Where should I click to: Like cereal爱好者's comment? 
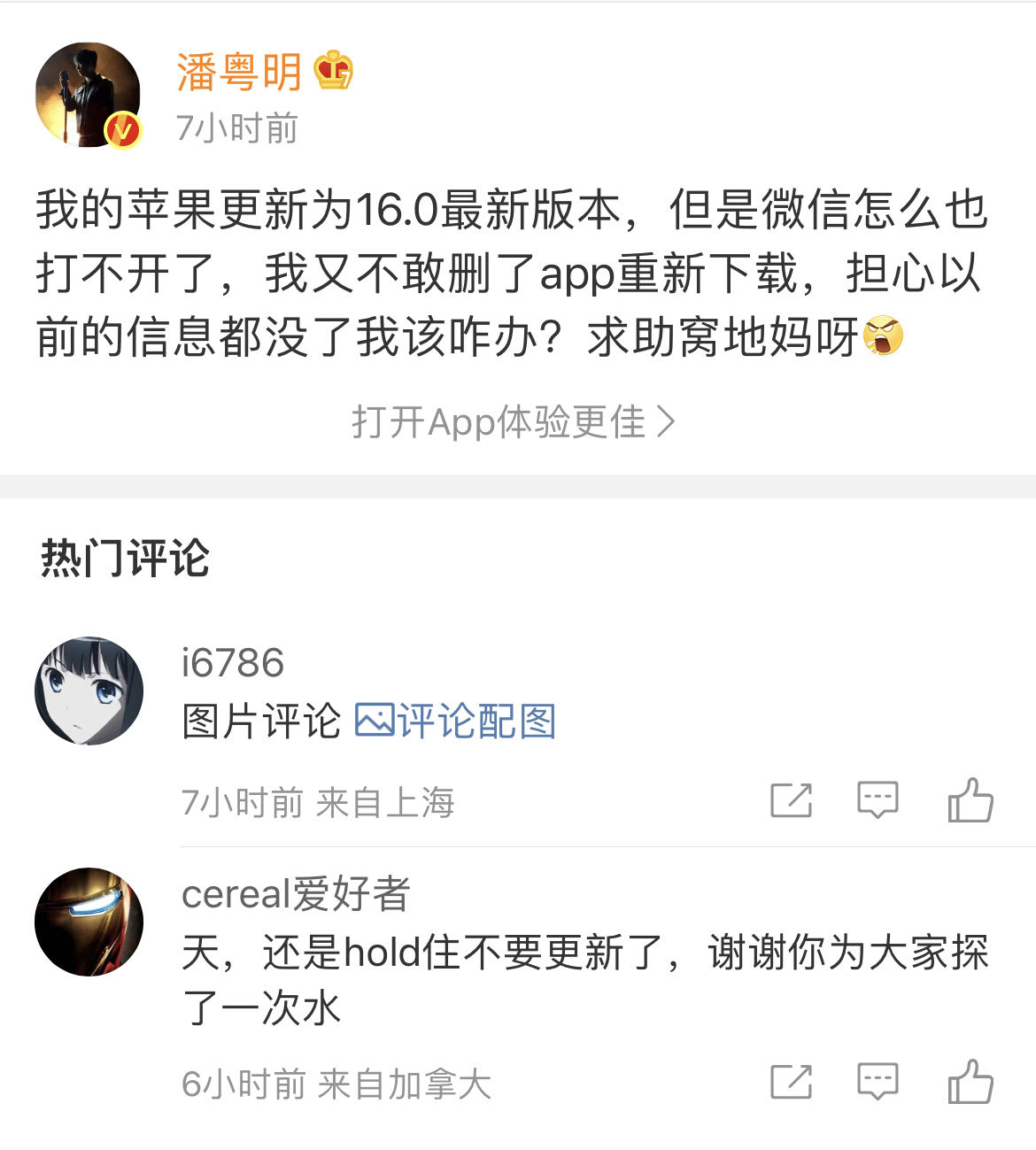coord(970,1082)
